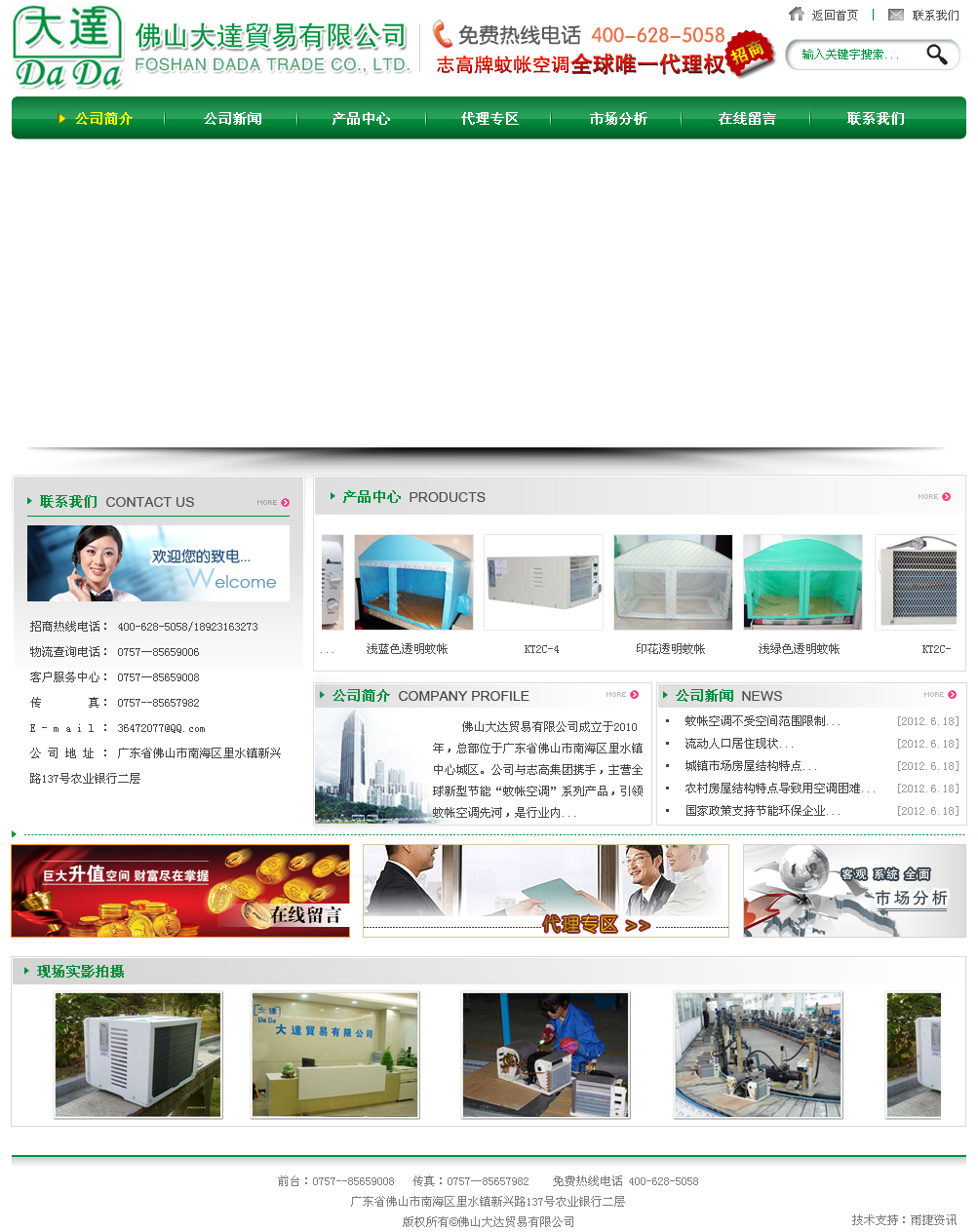Tap MORE in the 产品中心 Products section
The height and width of the screenshot is (1232, 978).
tap(933, 497)
